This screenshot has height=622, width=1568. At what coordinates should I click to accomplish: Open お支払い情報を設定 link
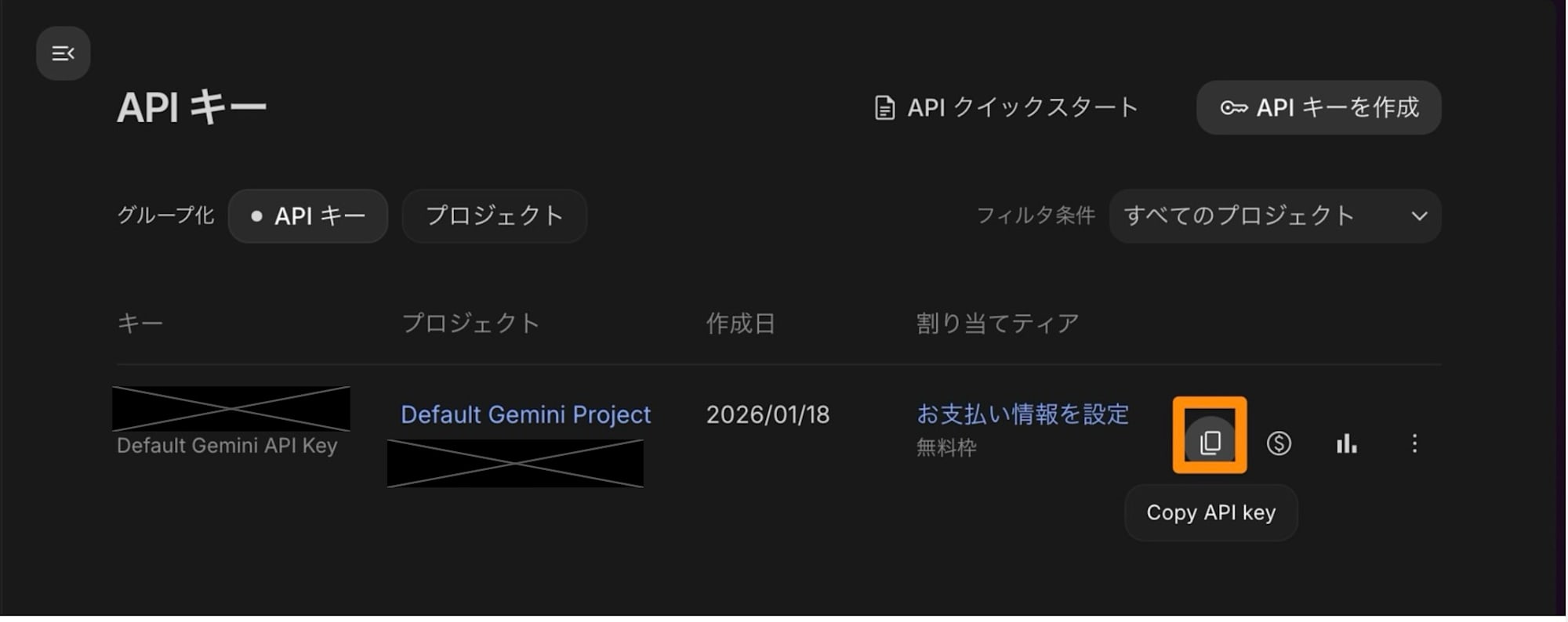[1022, 414]
